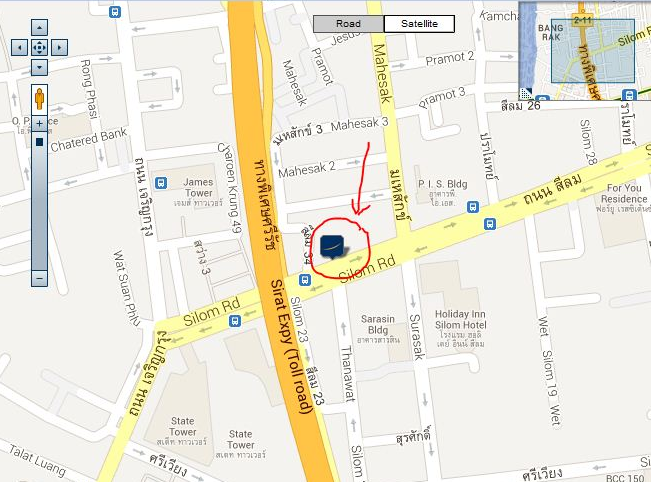Tap the bus stop icon near Charoen Krung 49
Screen dimensions: 651x482
[x=234, y=320]
